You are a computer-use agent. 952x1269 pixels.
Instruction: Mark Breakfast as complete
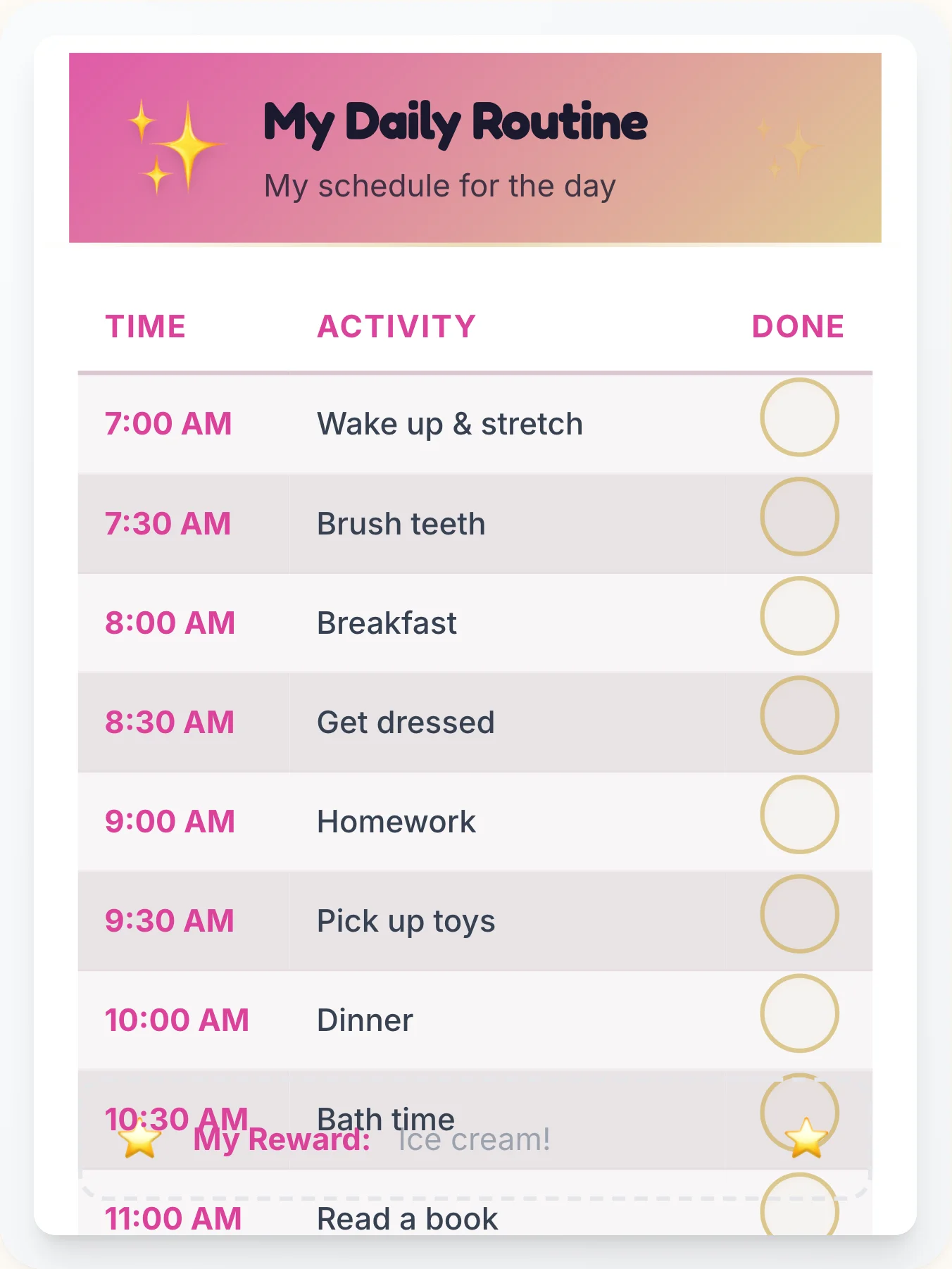coord(799,615)
